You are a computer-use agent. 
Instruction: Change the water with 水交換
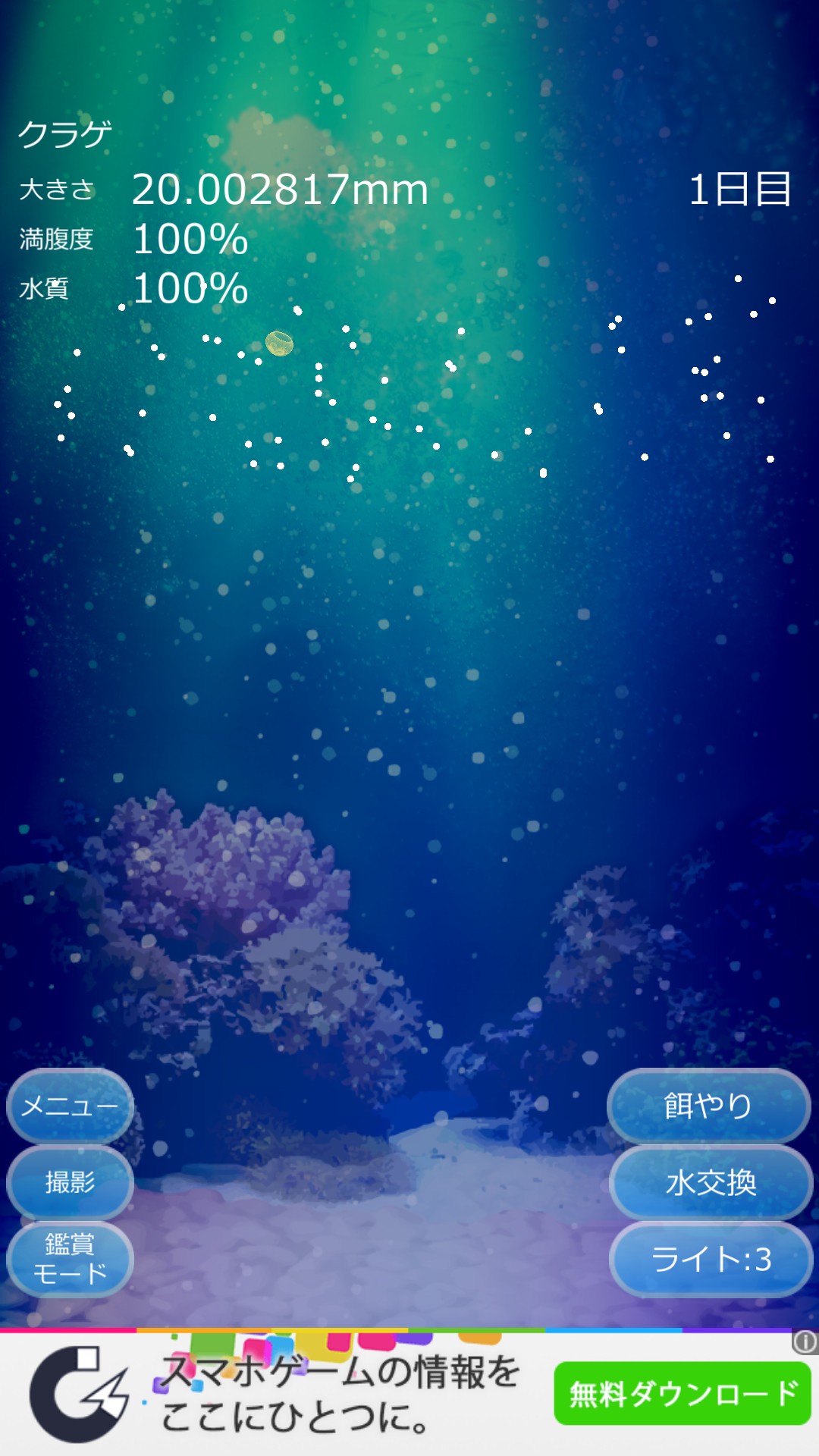(711, 1182)
